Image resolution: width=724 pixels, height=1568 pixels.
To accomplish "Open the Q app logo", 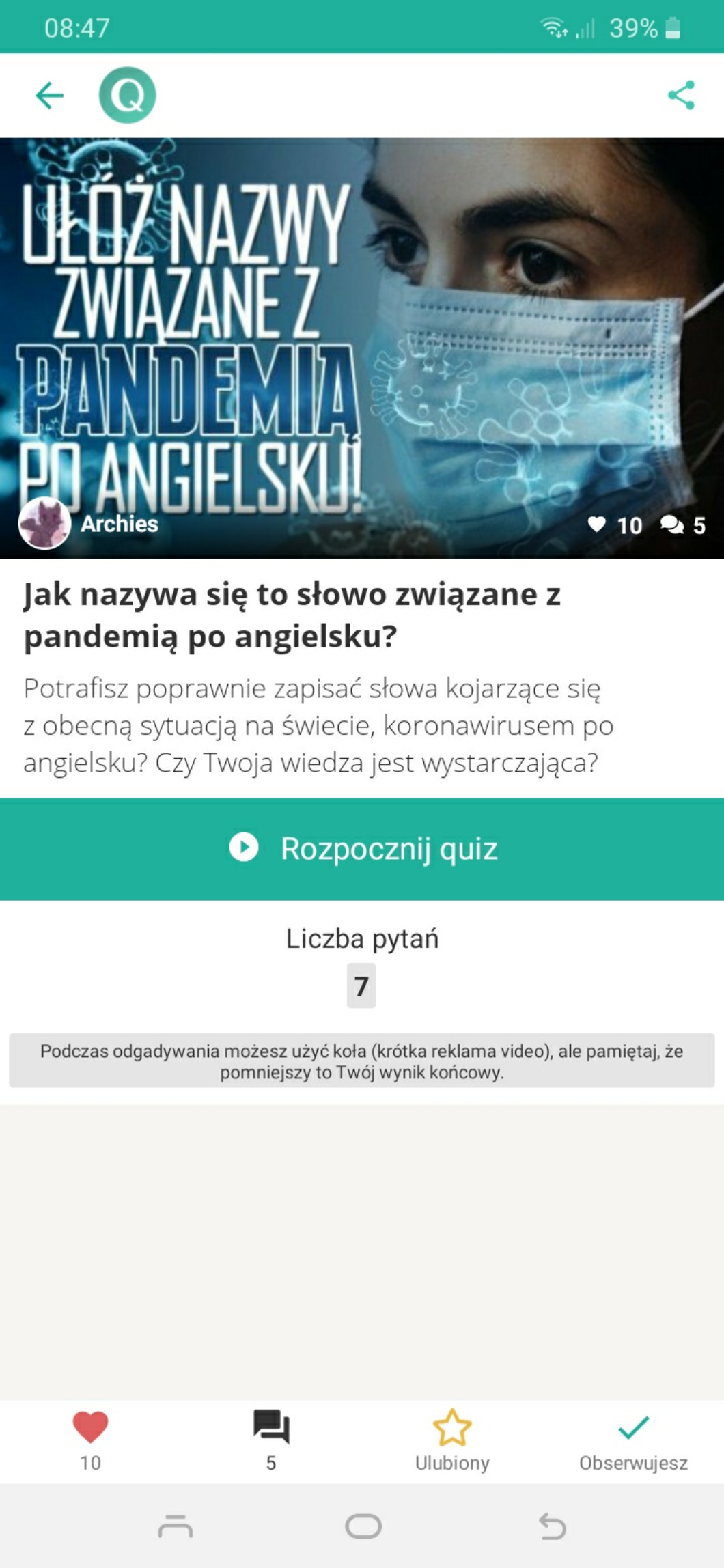I will (127, 95).
